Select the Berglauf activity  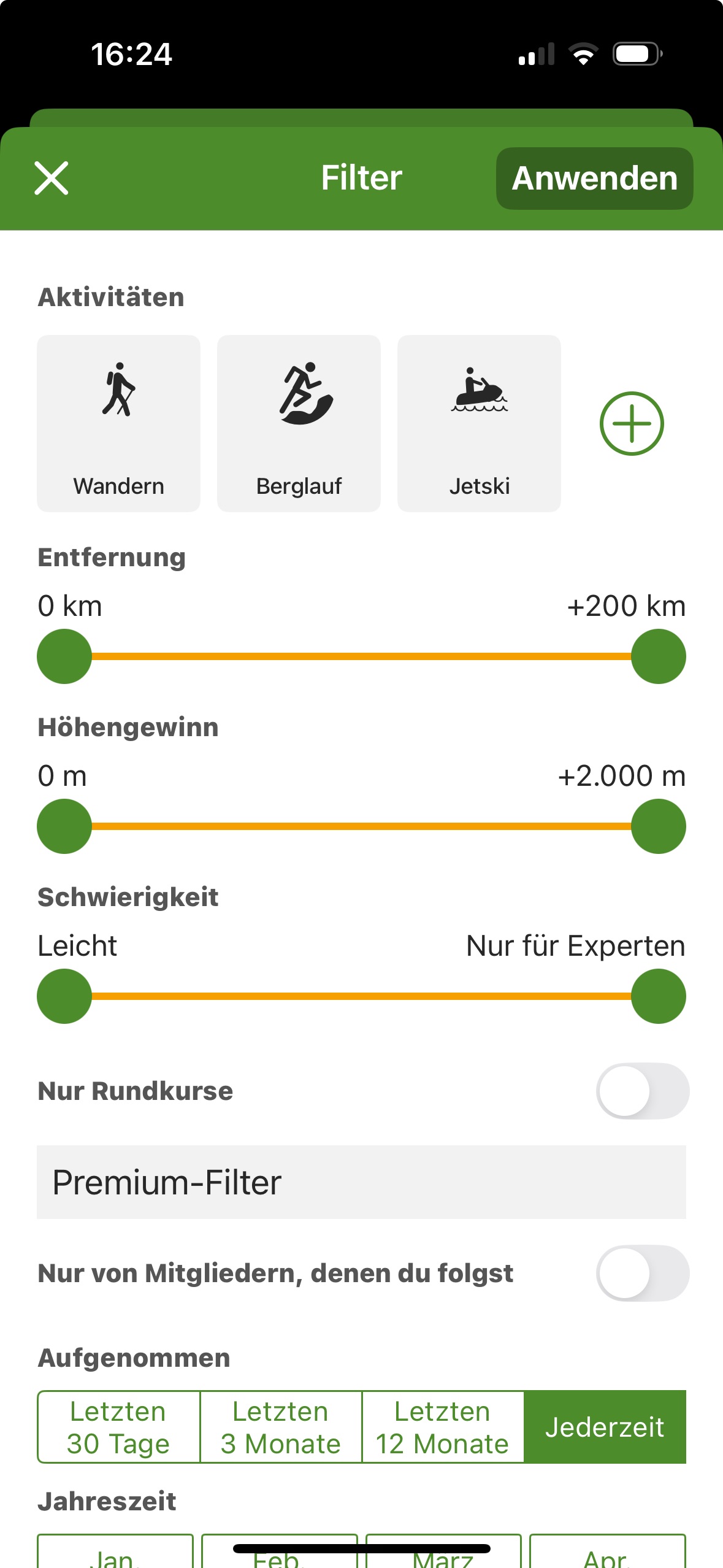point(299,423)
